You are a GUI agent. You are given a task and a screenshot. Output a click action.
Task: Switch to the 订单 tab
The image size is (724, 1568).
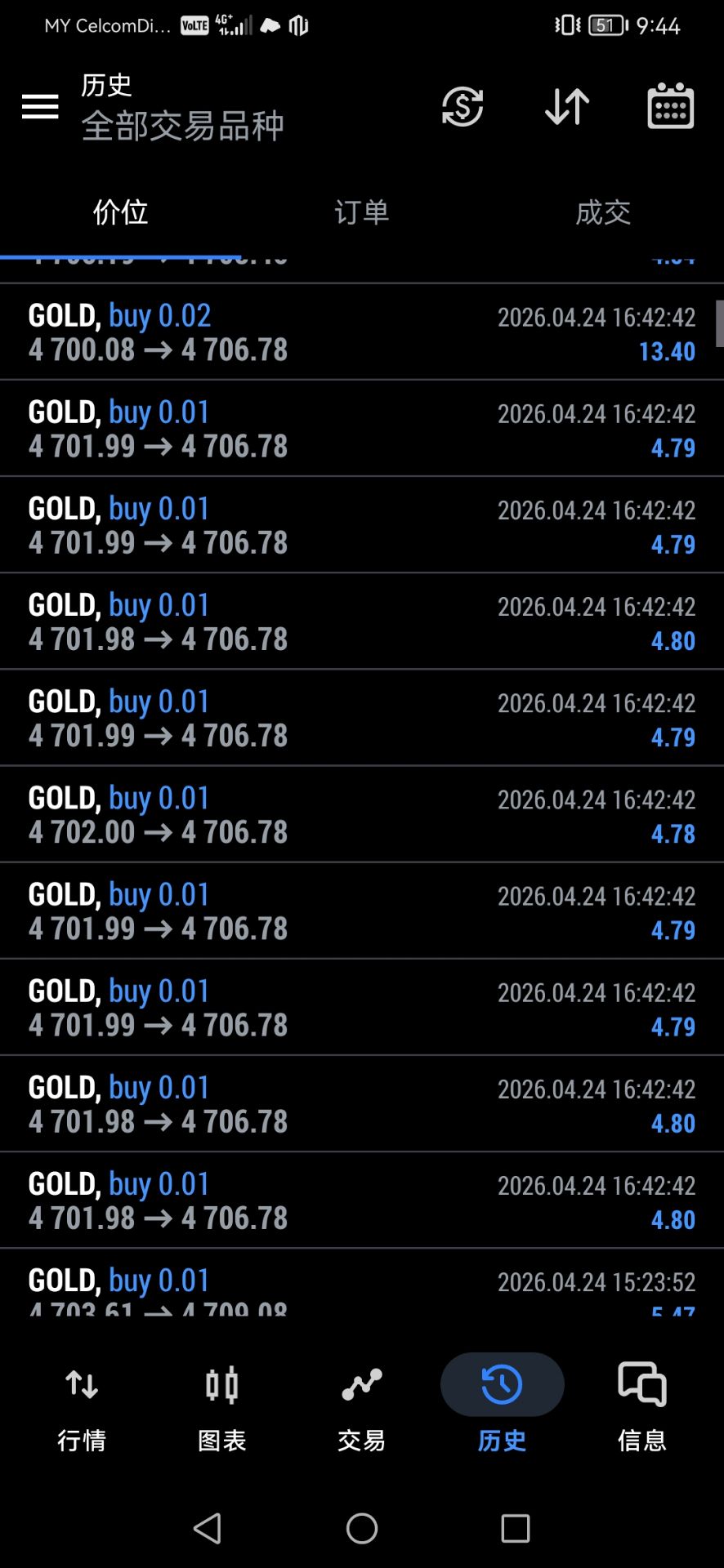click(x=361, y=212)
